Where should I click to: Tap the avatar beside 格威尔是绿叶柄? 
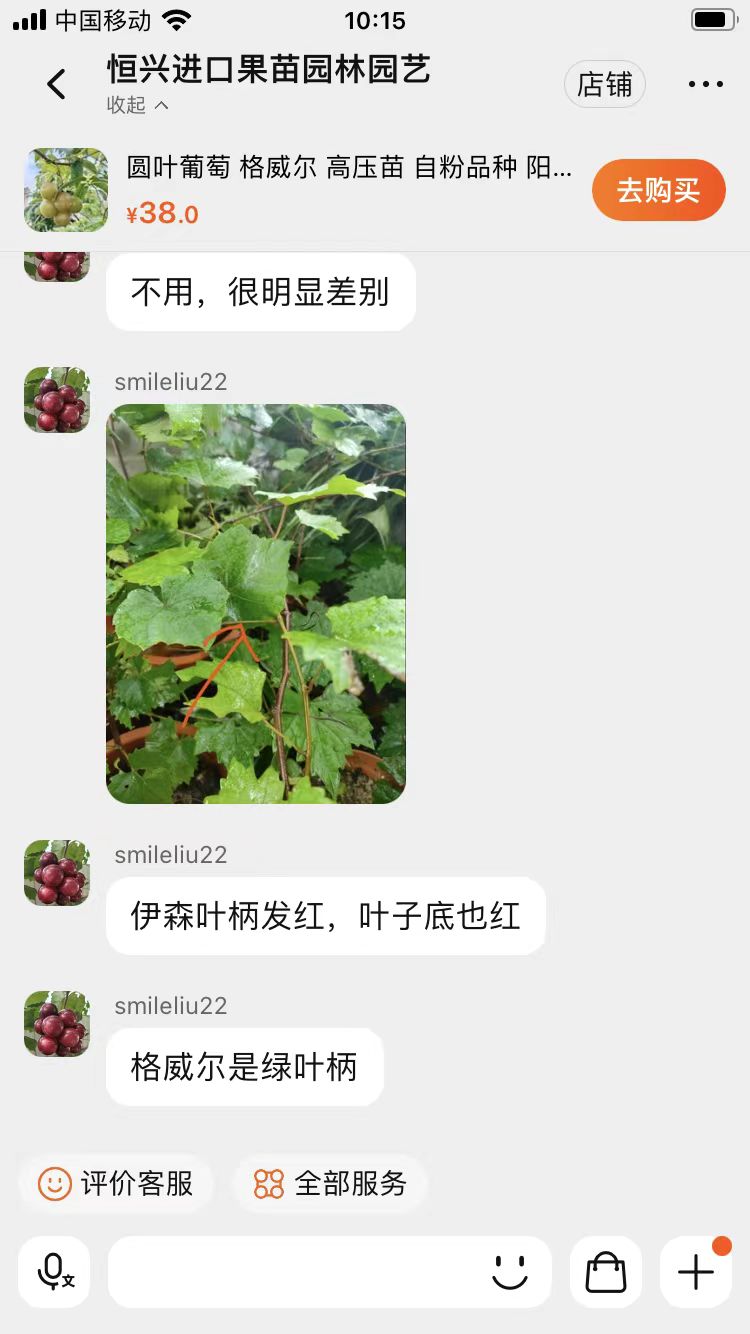click(57, 1024)
